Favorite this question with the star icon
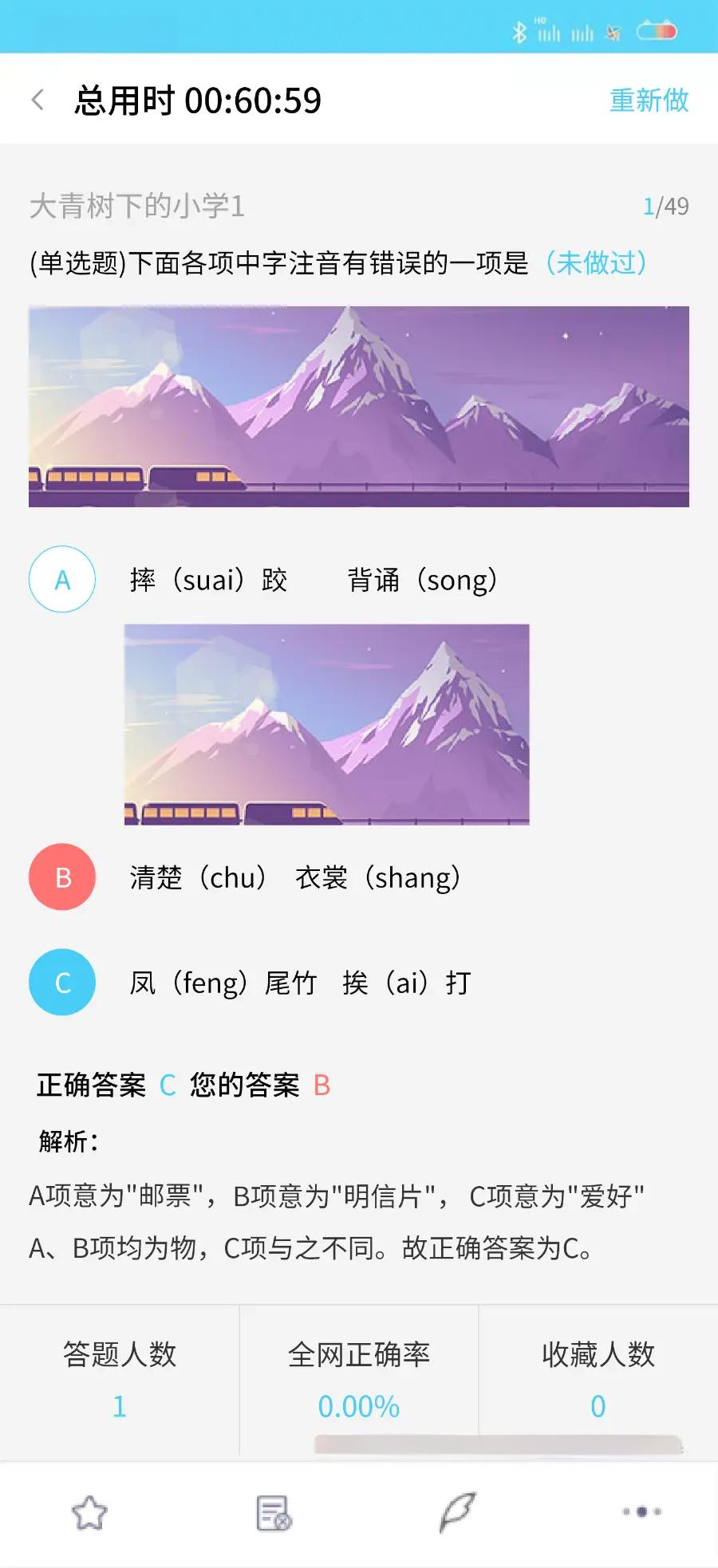 [89, 1513]
